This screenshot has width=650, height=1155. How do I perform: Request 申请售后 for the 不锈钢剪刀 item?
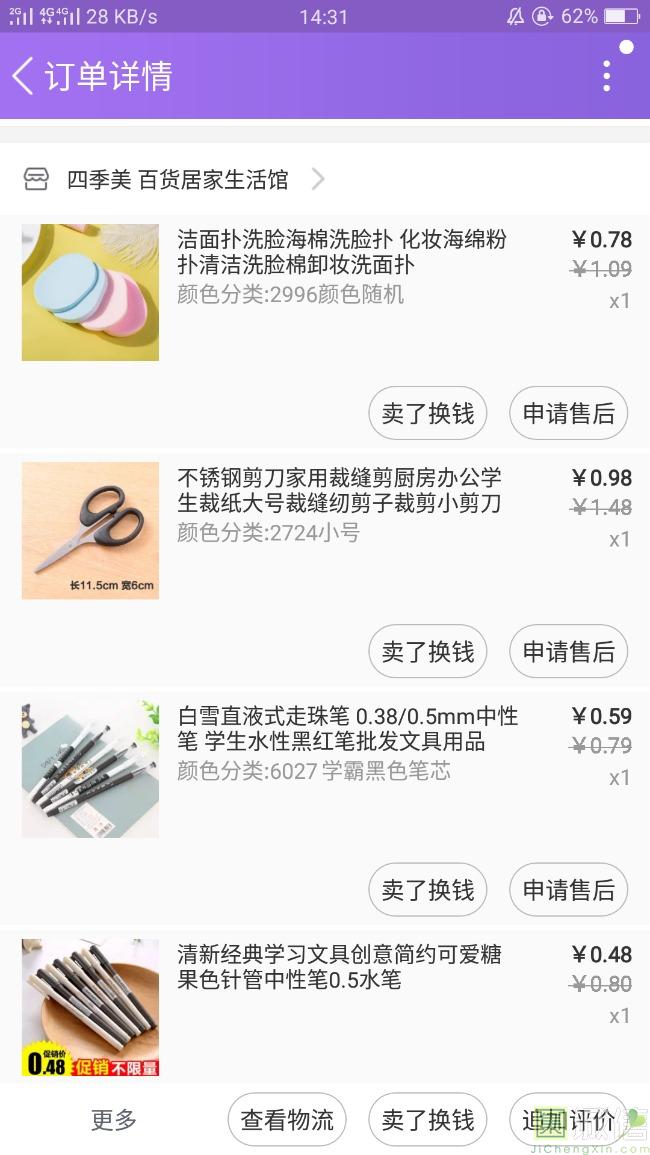568,652
